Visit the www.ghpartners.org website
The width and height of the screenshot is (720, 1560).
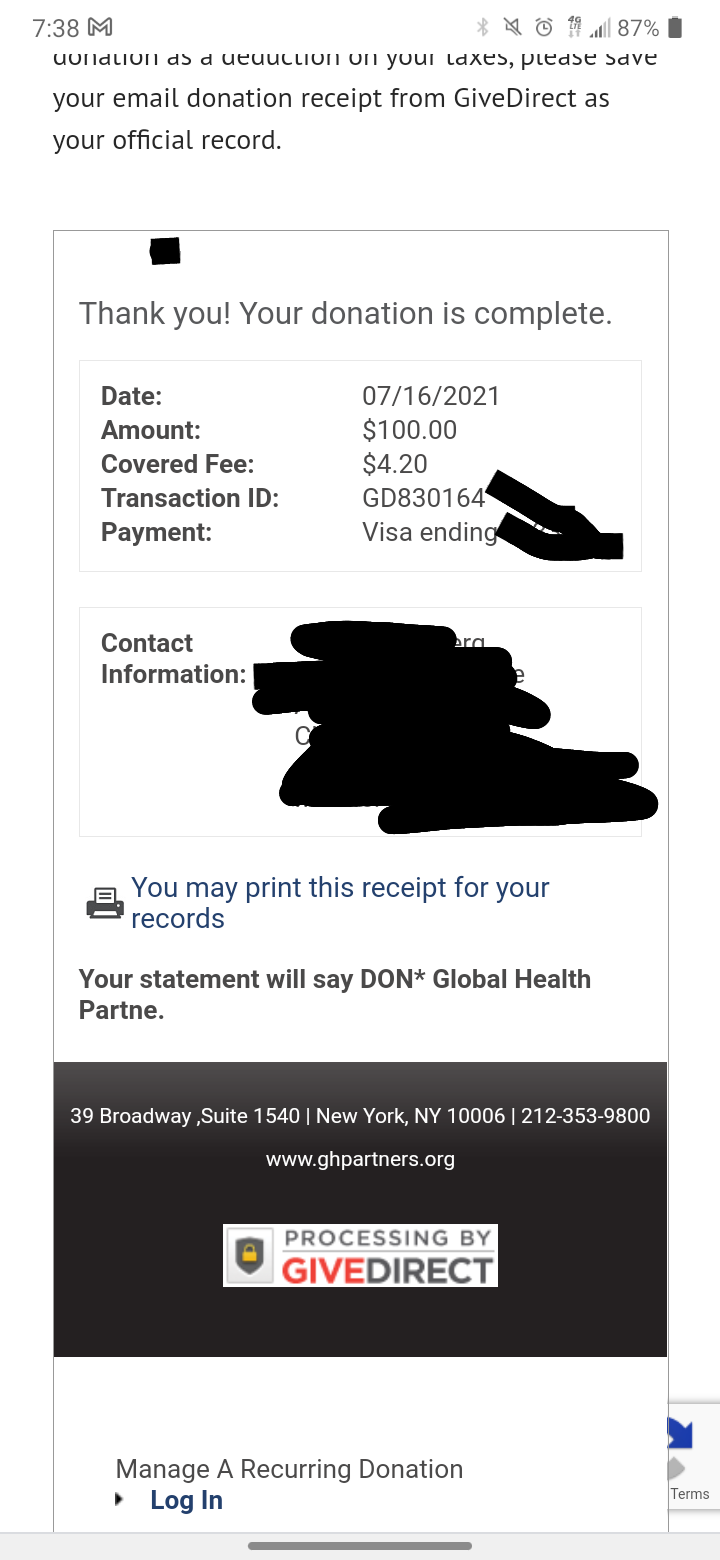click(x=360, y=1159)
